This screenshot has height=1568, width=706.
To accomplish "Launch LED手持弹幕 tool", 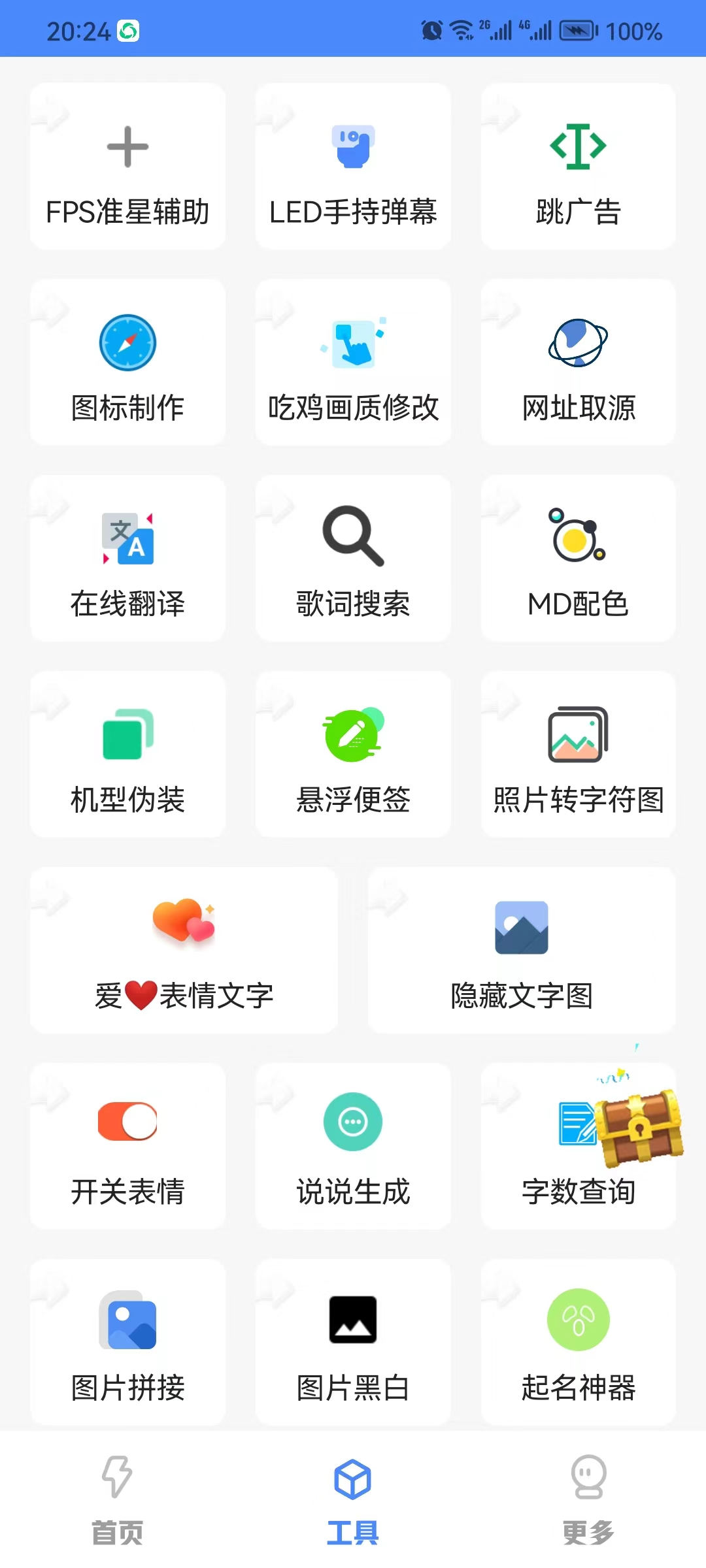I will [x=353, y=167].
